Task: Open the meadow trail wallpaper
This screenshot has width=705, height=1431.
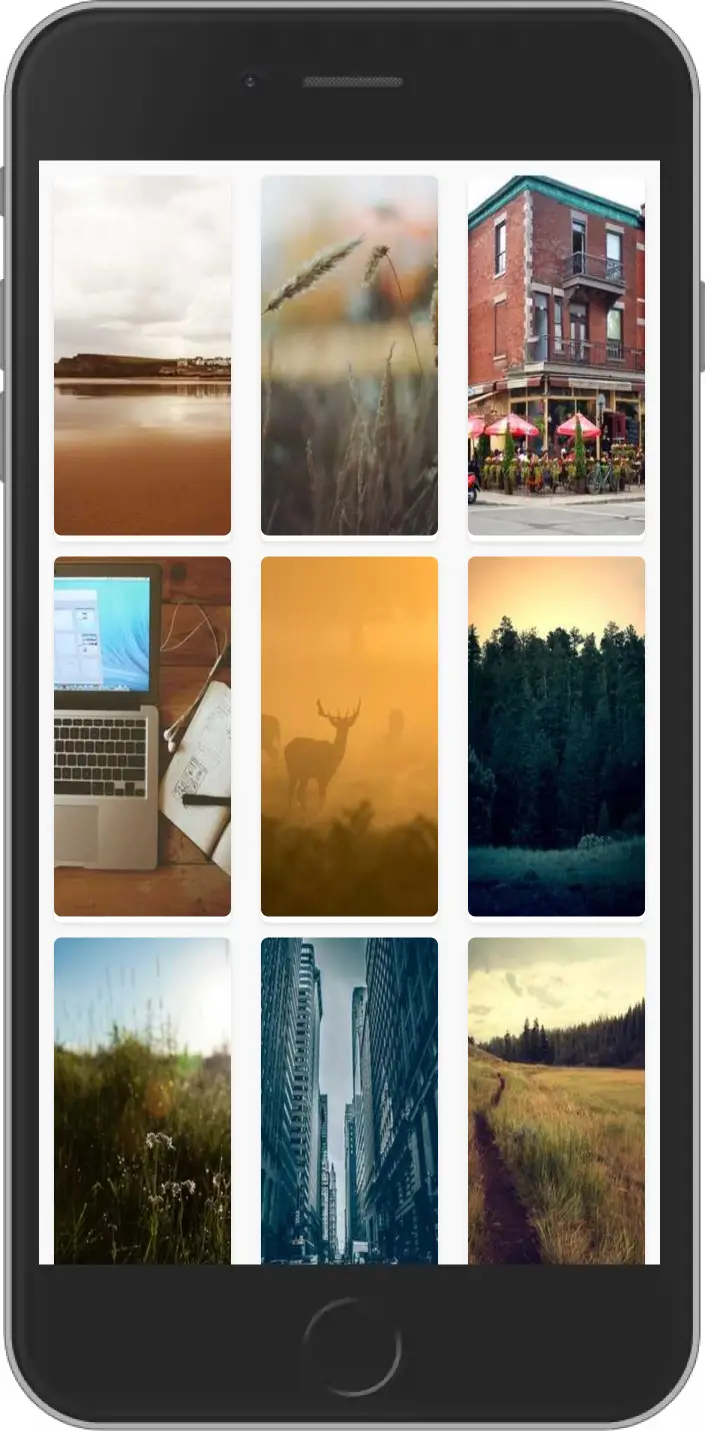Action: [556, 1100]
